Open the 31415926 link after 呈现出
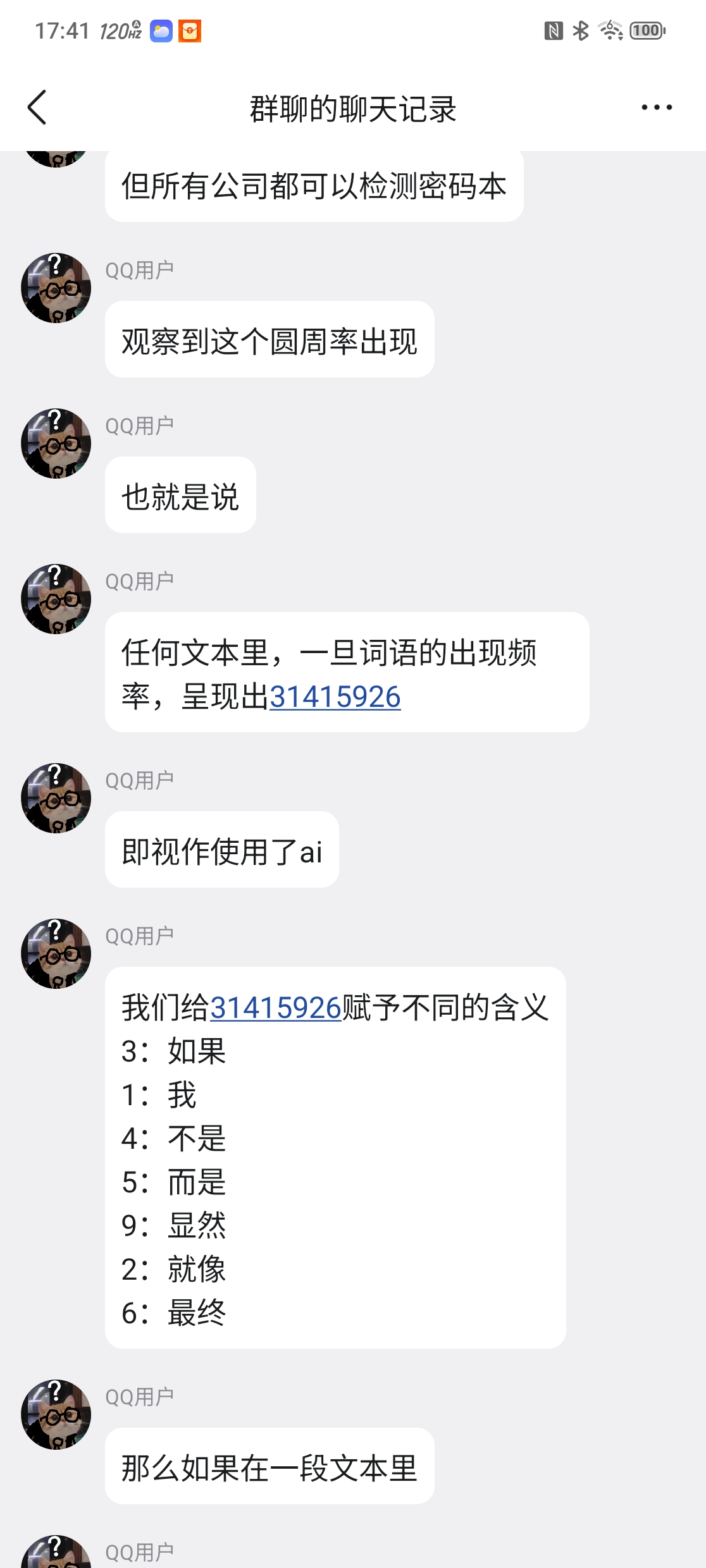The image size is (706, 1568). pyautogui.click(x=335, y=697)
